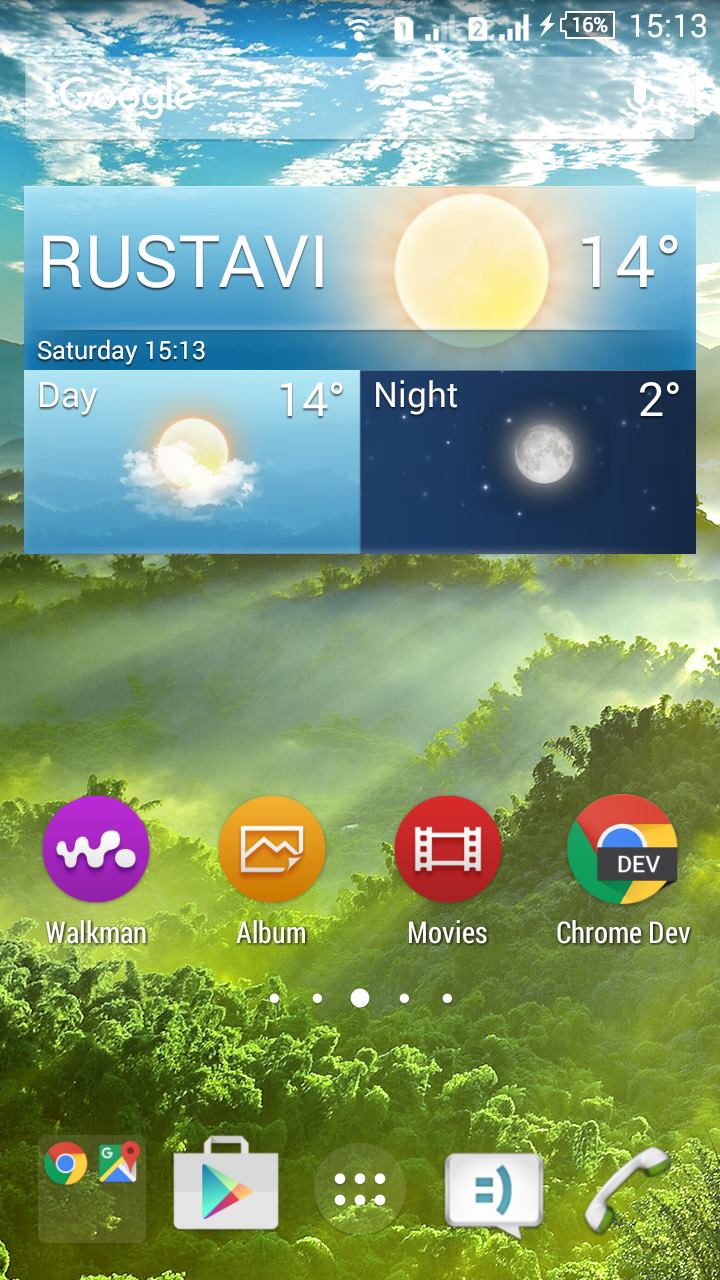Start voice search with the microphone

pyautogui.click(x=640, y=98)
